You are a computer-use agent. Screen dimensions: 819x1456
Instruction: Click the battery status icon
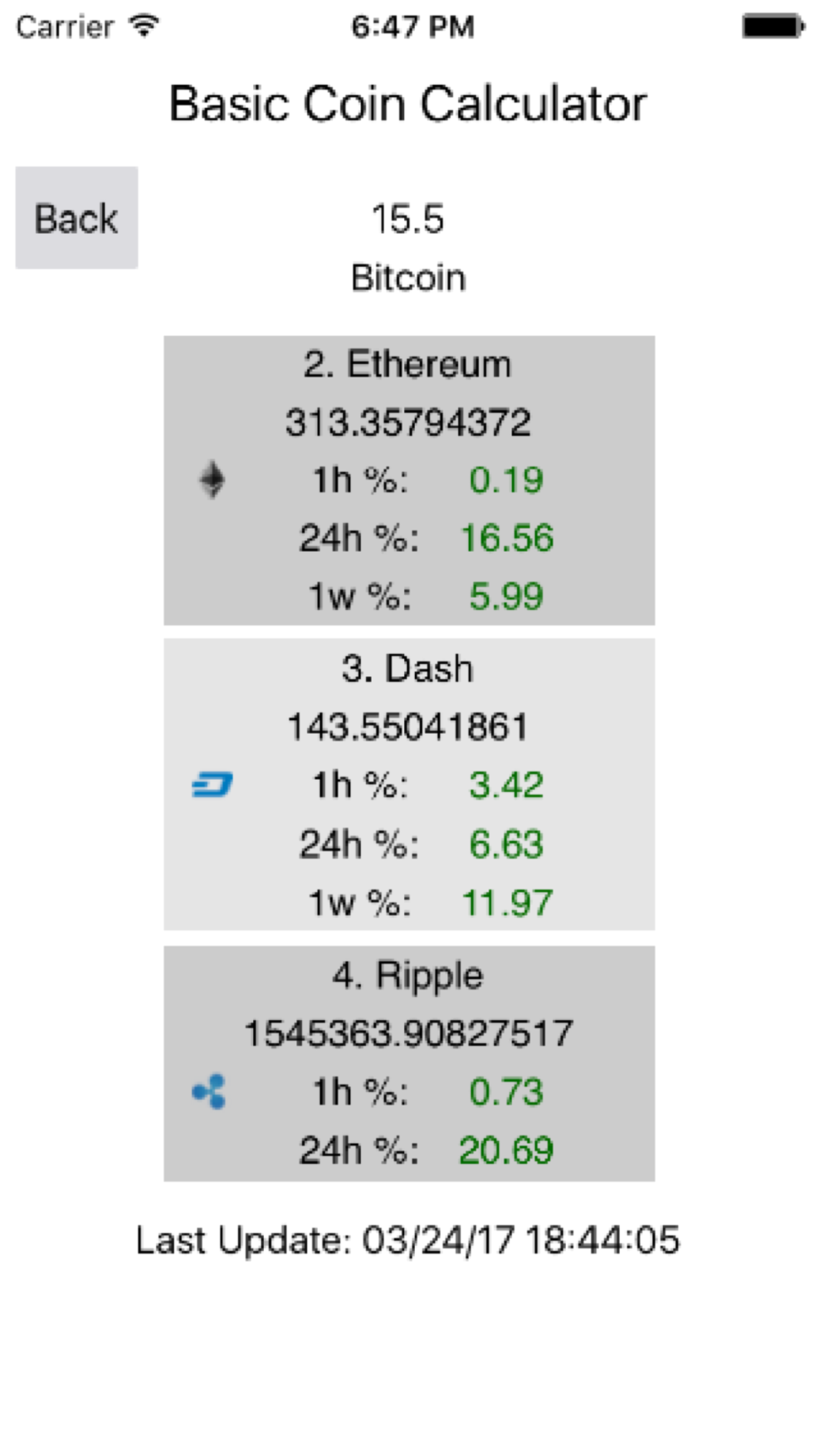click(x=772, y=24)
